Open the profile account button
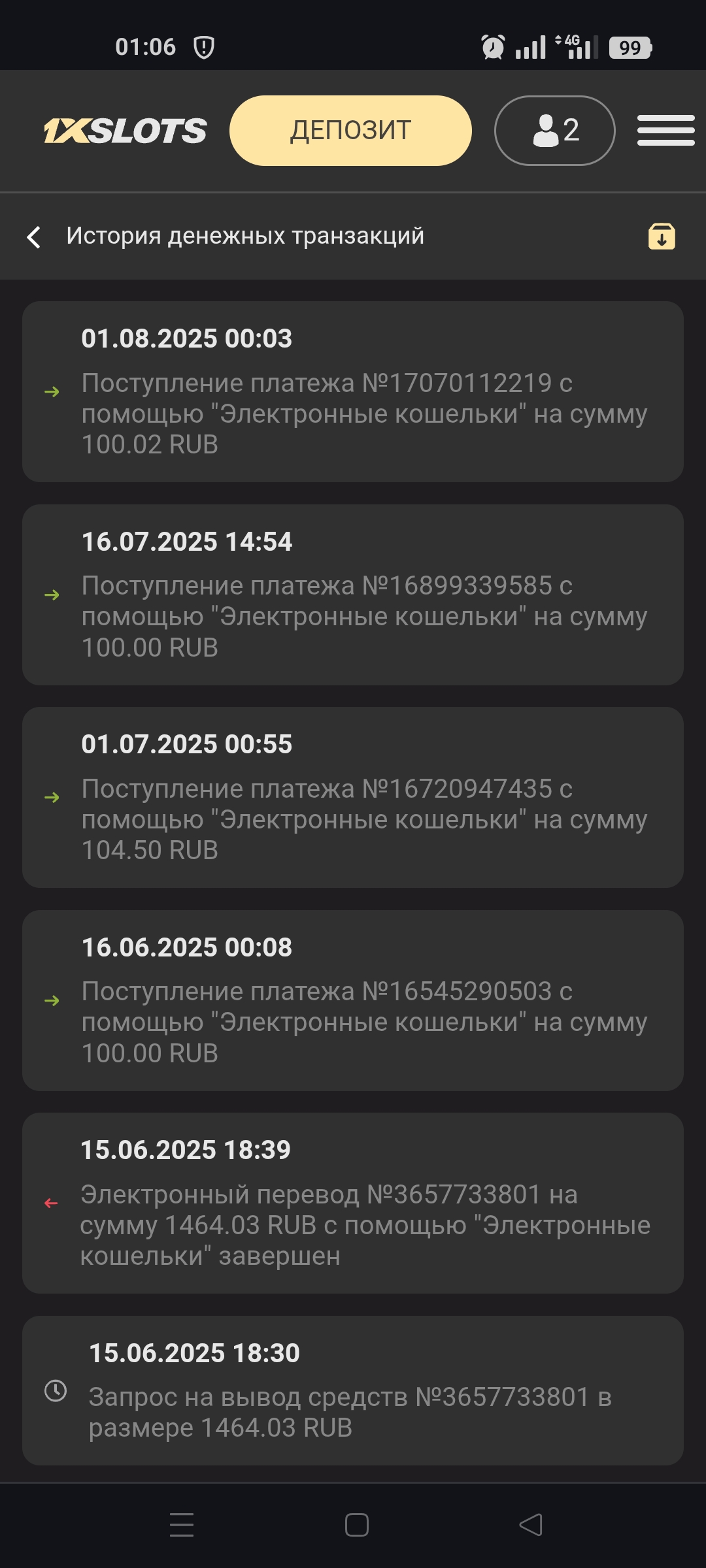Viewport: 706px width, 1568px height. point(554,131)
